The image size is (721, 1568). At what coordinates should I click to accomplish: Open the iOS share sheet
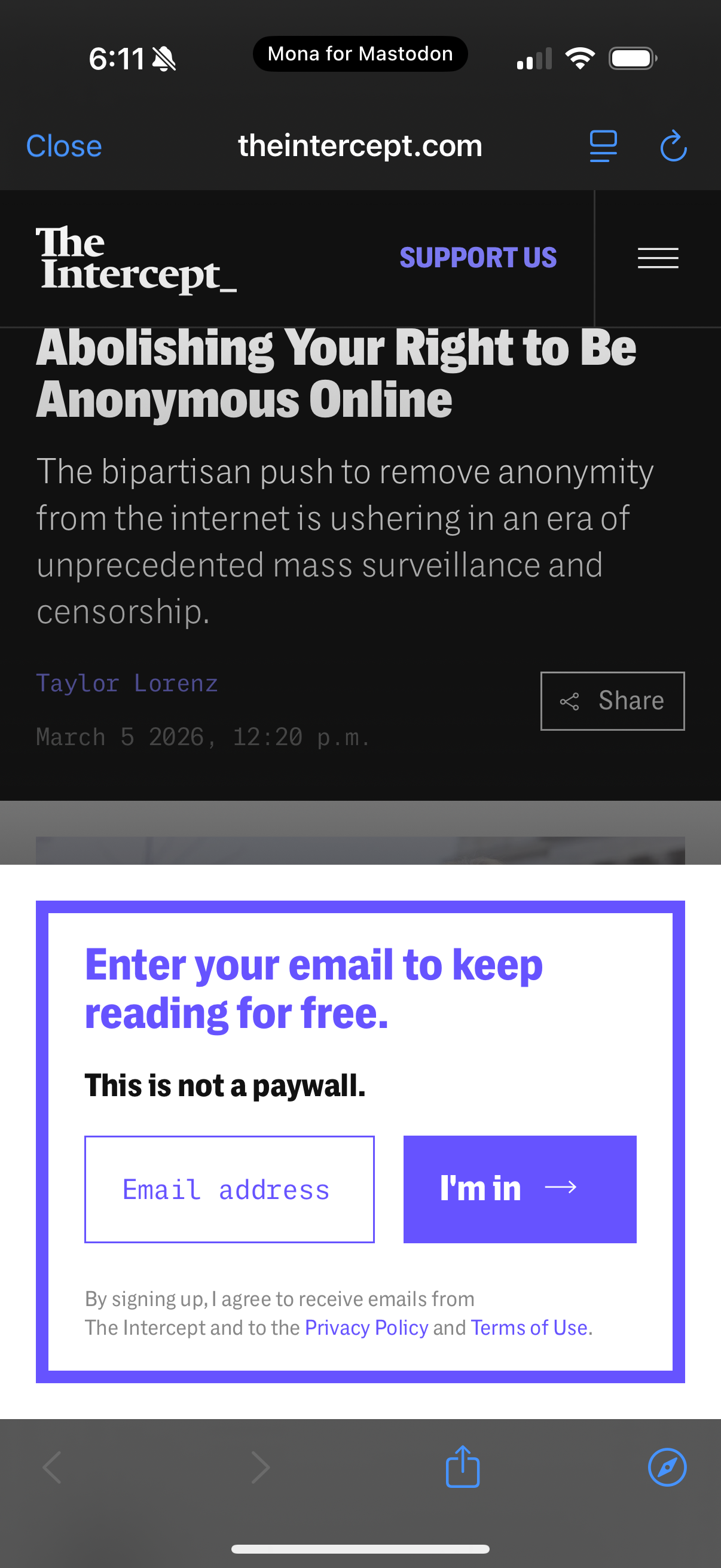[x=462, y=1467]
